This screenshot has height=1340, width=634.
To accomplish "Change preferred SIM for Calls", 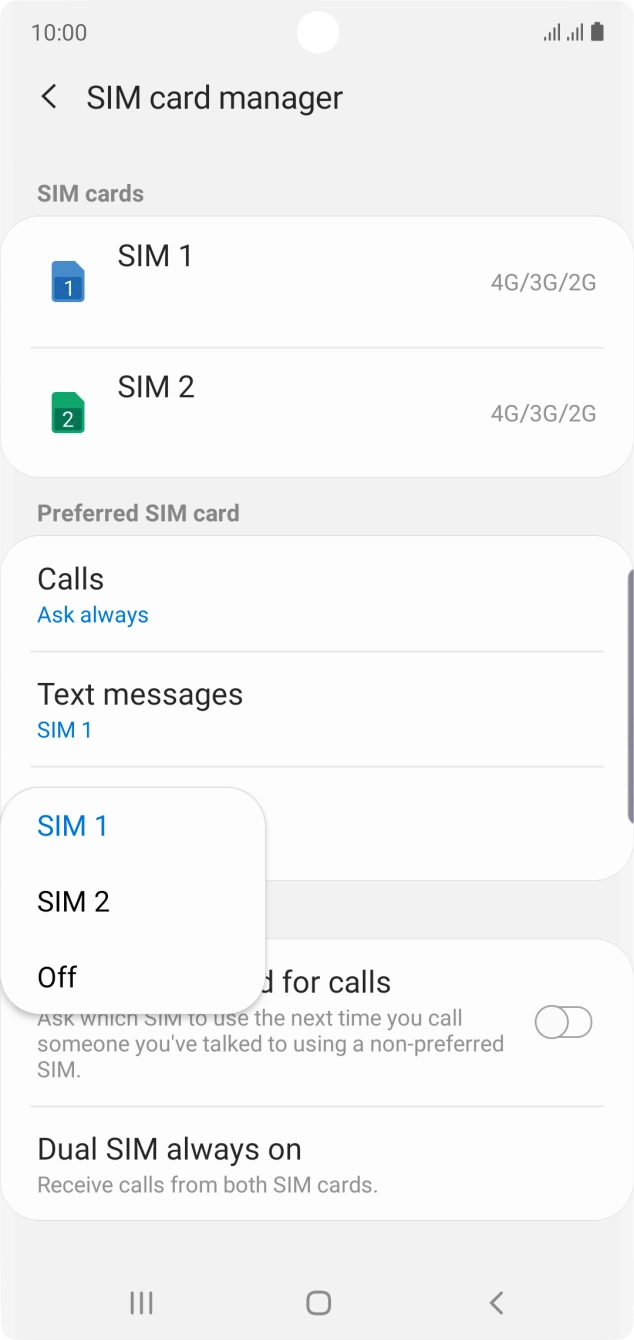I will 317,595.
